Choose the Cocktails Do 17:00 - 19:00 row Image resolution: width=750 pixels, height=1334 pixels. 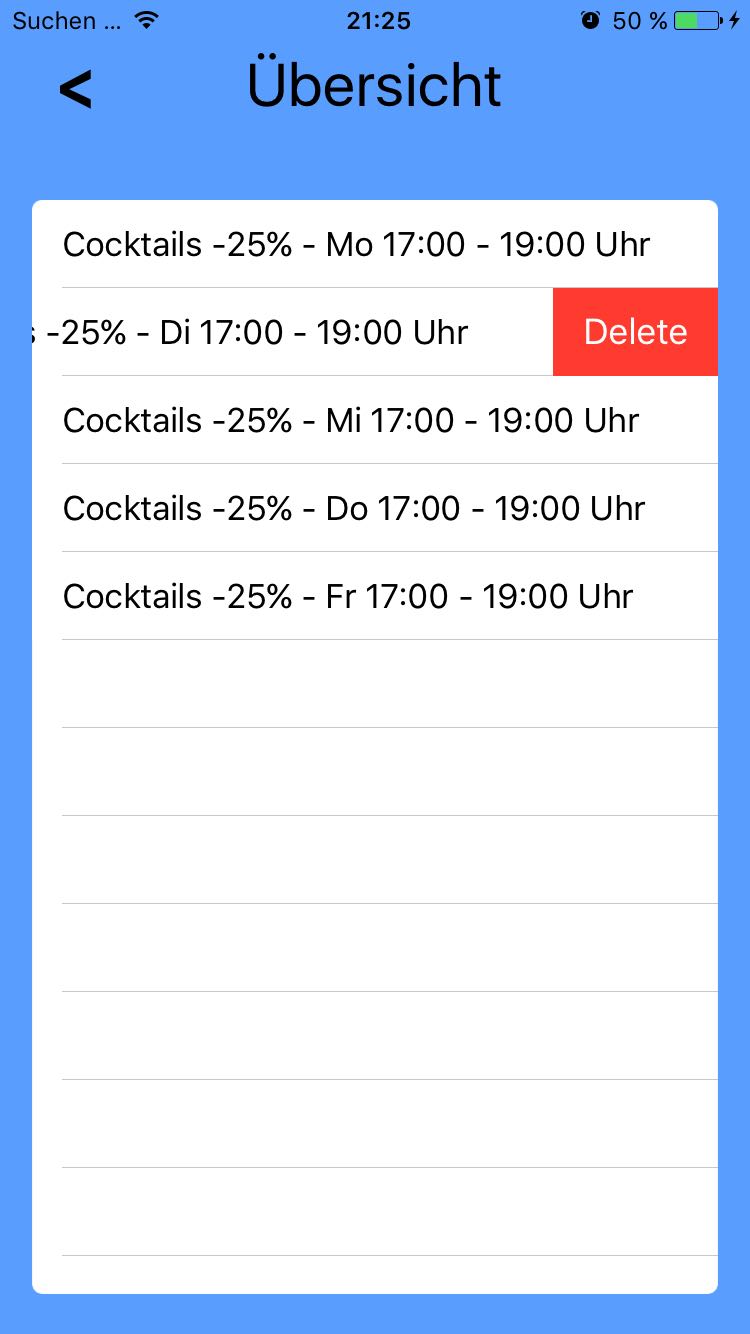click(354, 508)
